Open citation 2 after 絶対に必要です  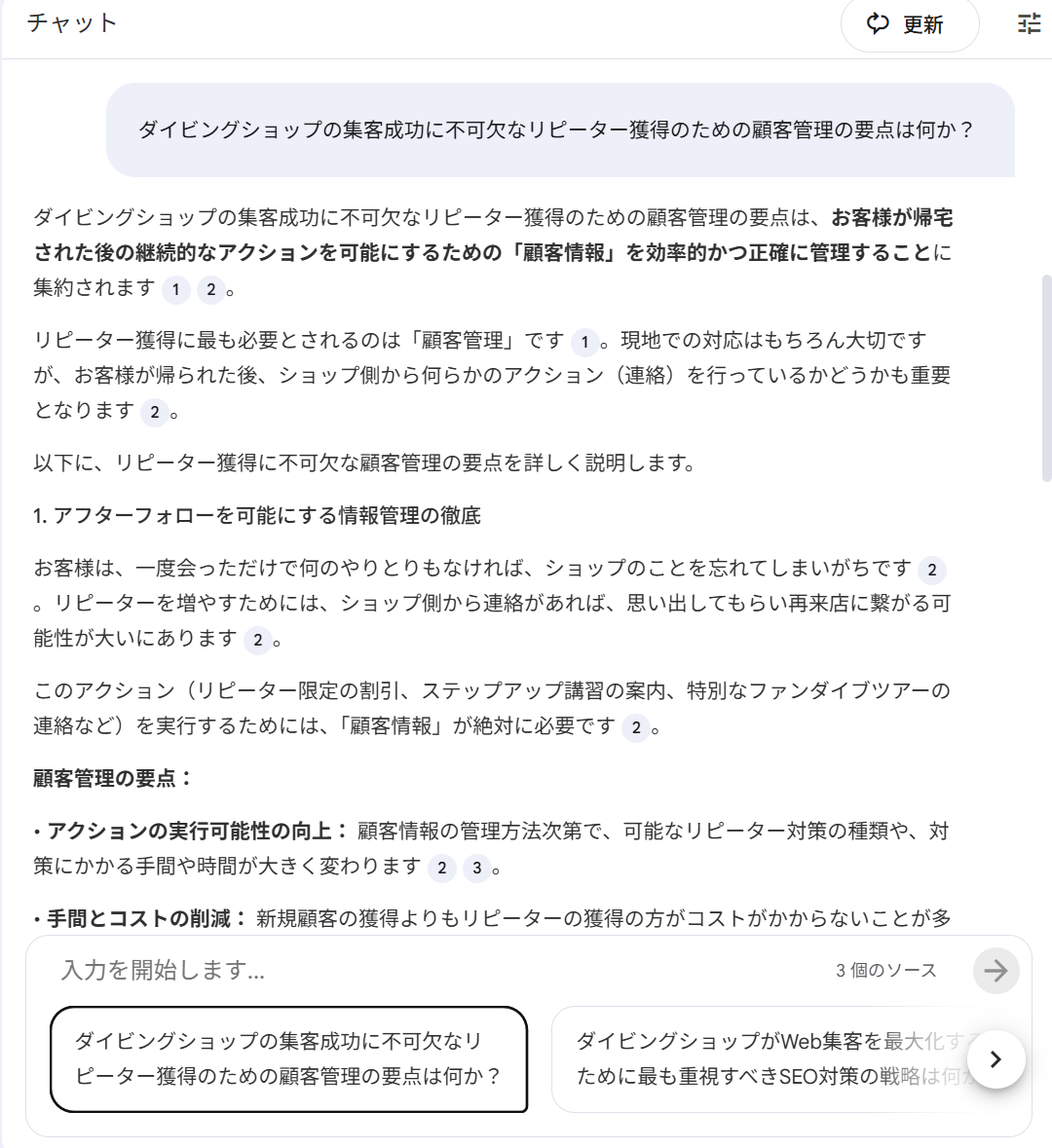[636, 727]
